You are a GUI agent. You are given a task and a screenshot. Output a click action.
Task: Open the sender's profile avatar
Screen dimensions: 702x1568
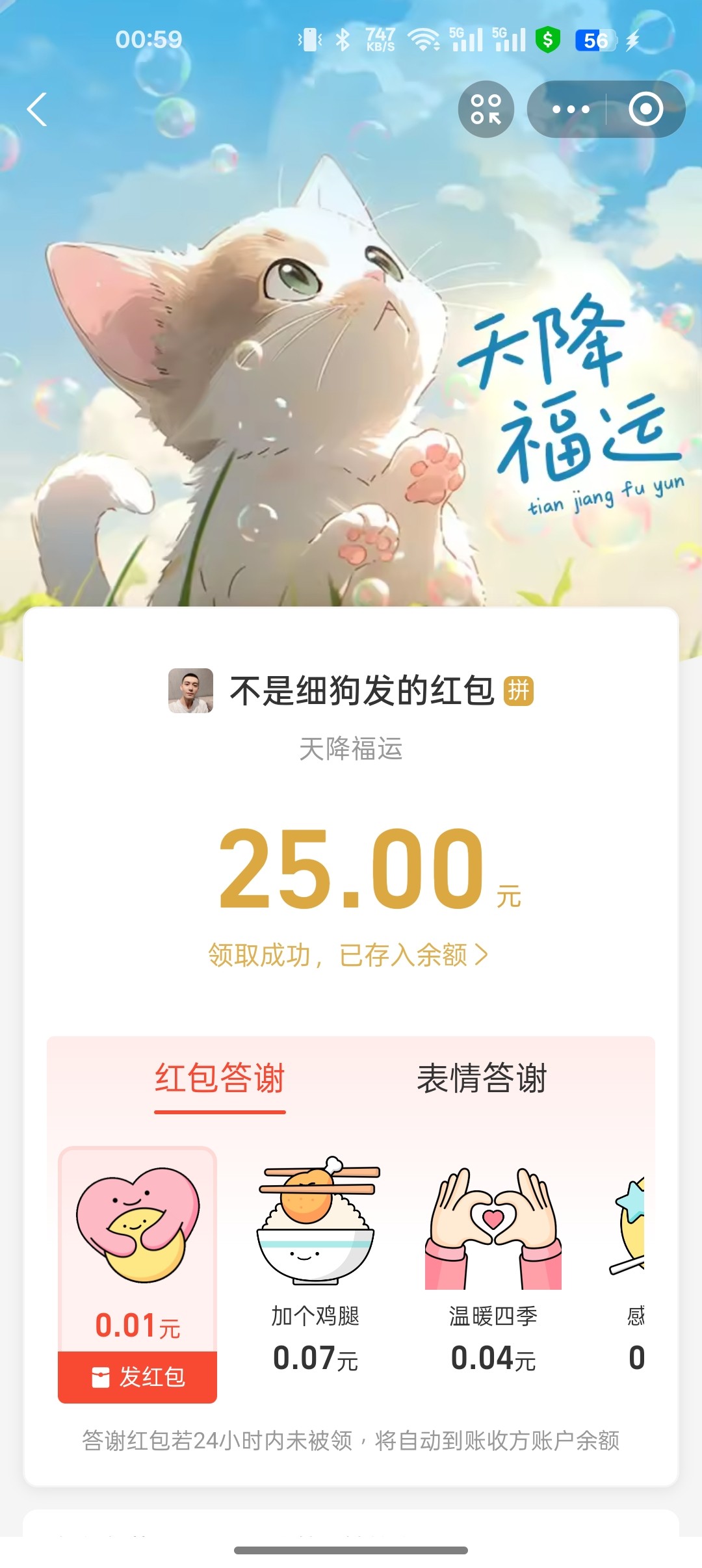[x=190, y=690]
